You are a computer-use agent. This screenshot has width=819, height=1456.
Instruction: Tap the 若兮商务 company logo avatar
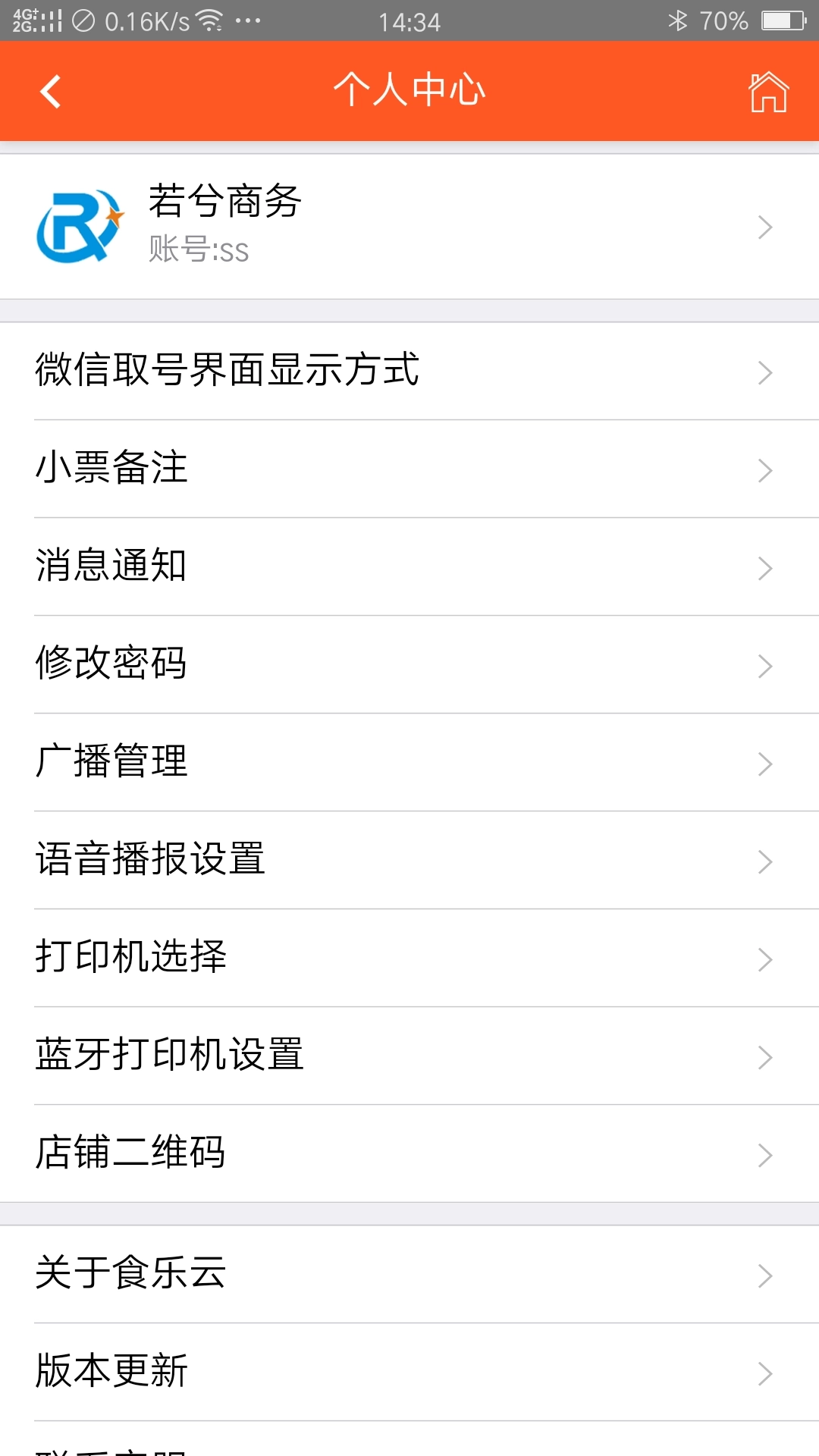pyautogui.click(x=78, y=226)
